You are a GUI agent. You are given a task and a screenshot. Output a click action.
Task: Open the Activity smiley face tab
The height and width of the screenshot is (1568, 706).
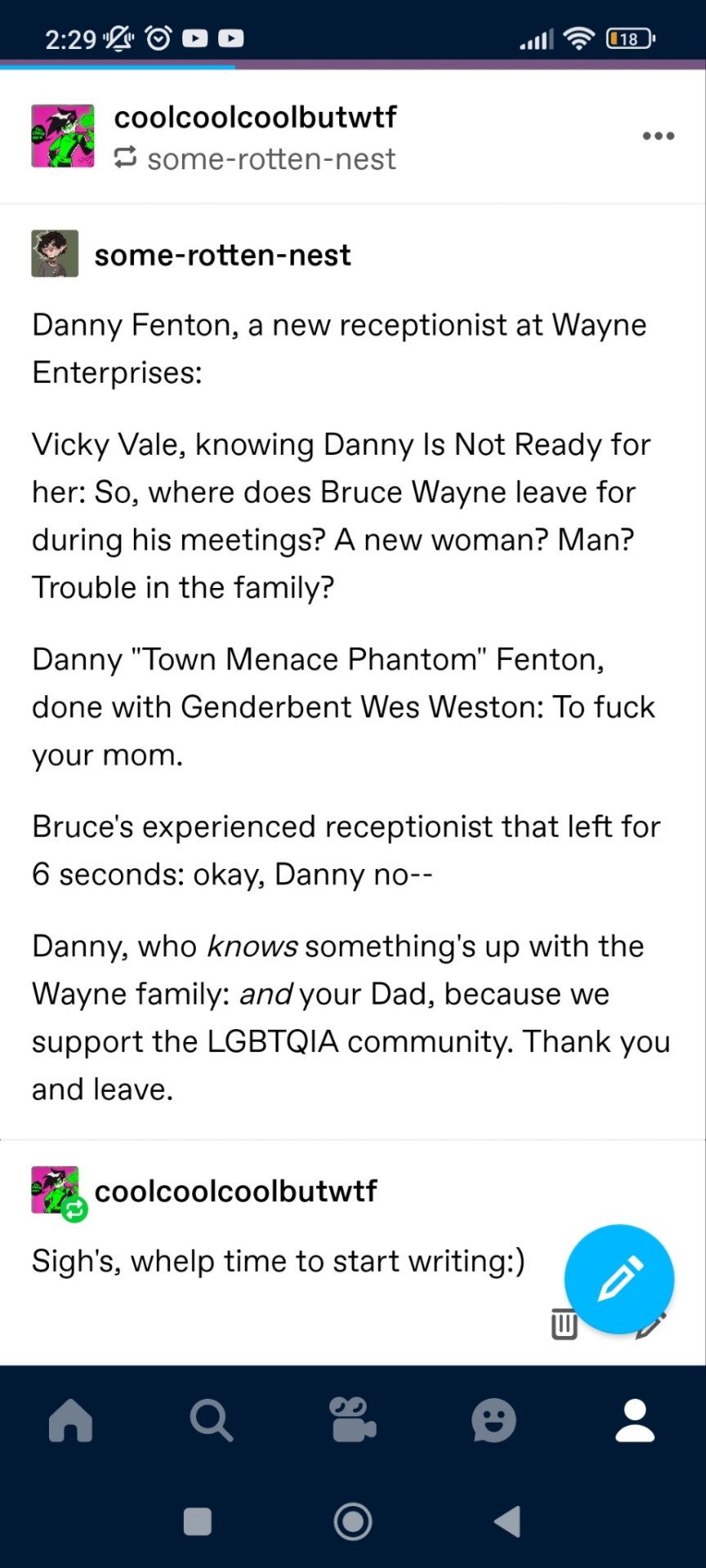tap(494, 1420)
